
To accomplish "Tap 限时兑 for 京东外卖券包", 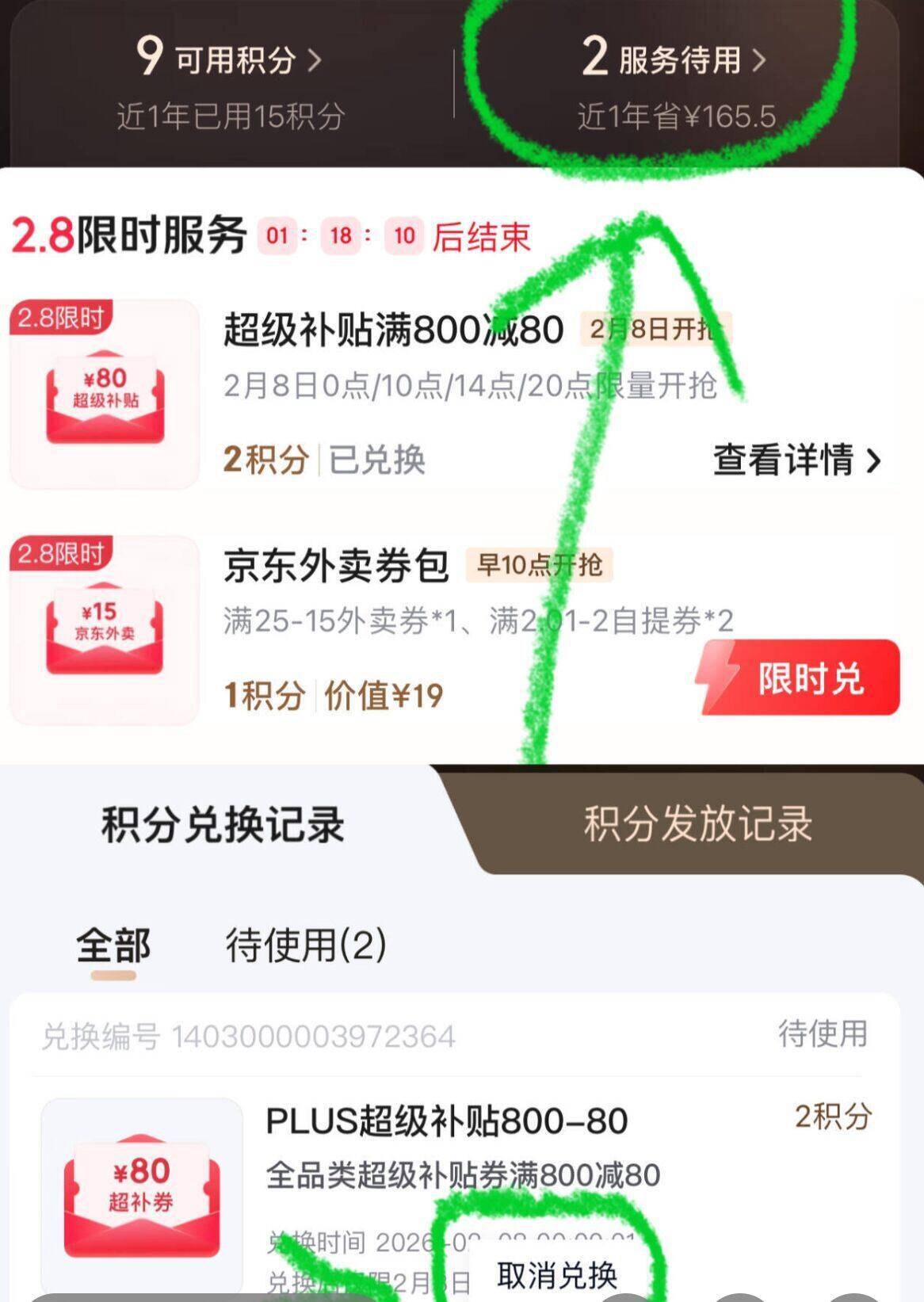I will point(798,678).
